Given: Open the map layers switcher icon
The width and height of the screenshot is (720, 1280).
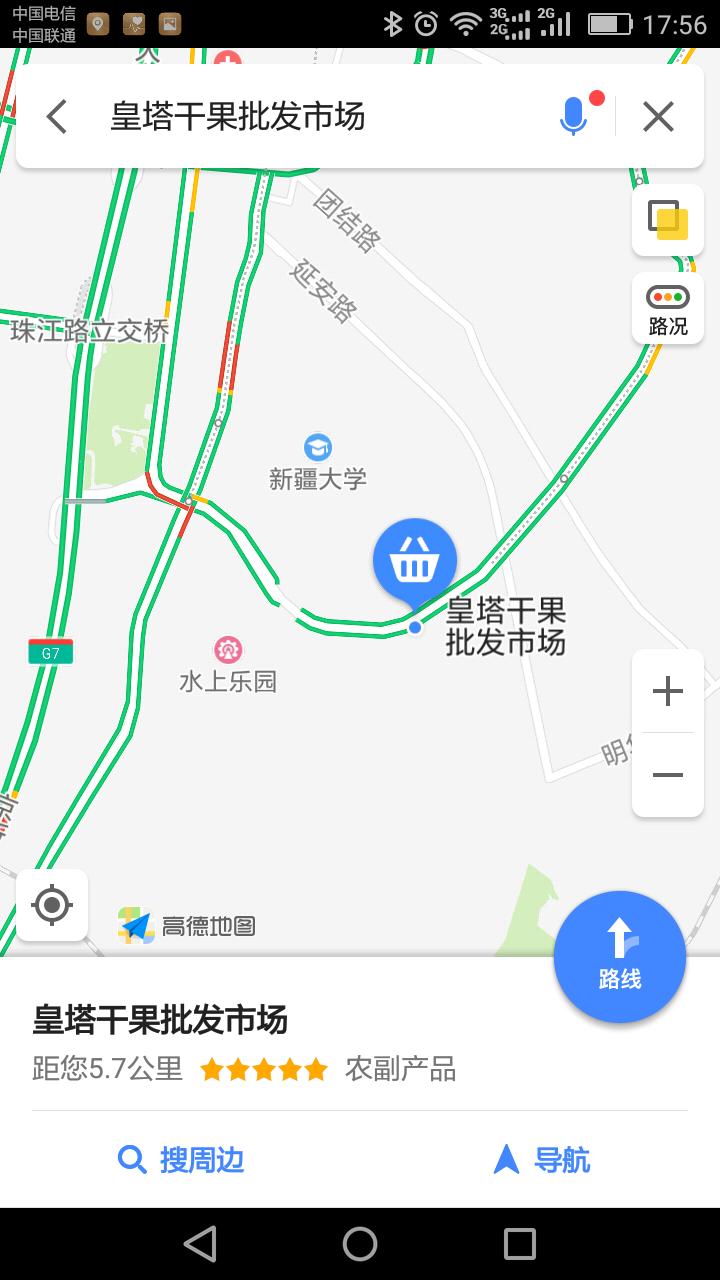Looking at the screenshot, I should click(x=667, y=219).
